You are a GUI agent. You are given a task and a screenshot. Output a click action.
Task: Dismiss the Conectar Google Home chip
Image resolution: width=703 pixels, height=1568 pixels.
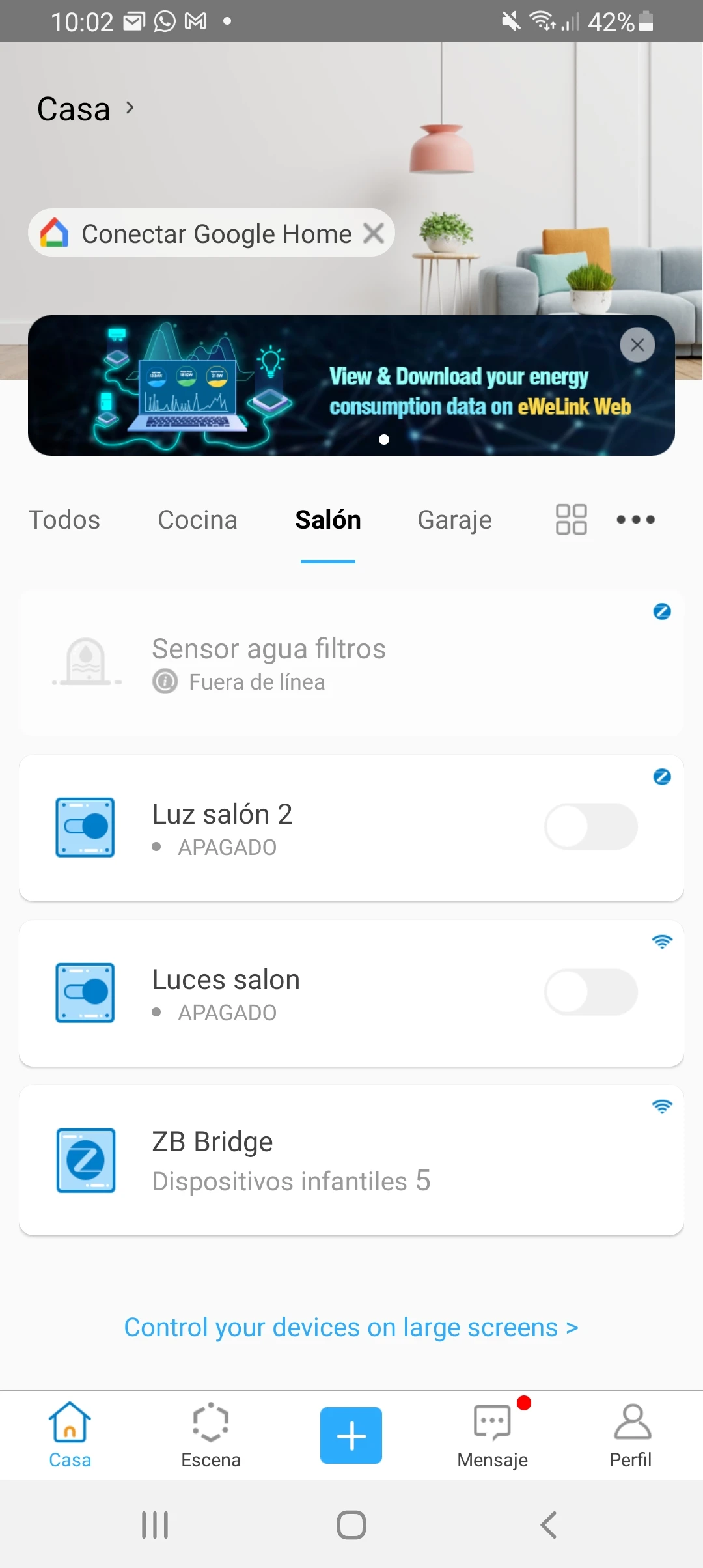point(374,233)
